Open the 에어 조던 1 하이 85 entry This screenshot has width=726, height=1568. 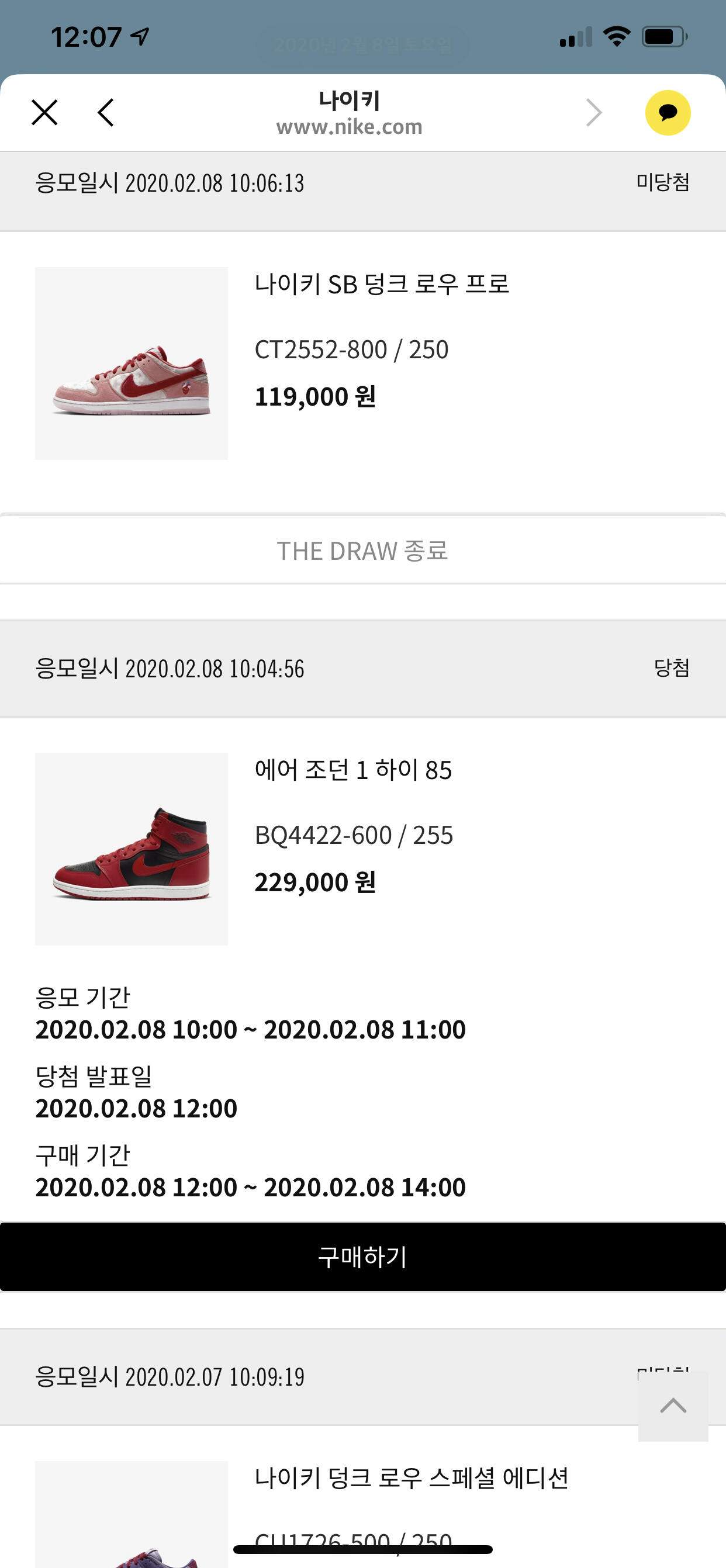tap(353, 770)
